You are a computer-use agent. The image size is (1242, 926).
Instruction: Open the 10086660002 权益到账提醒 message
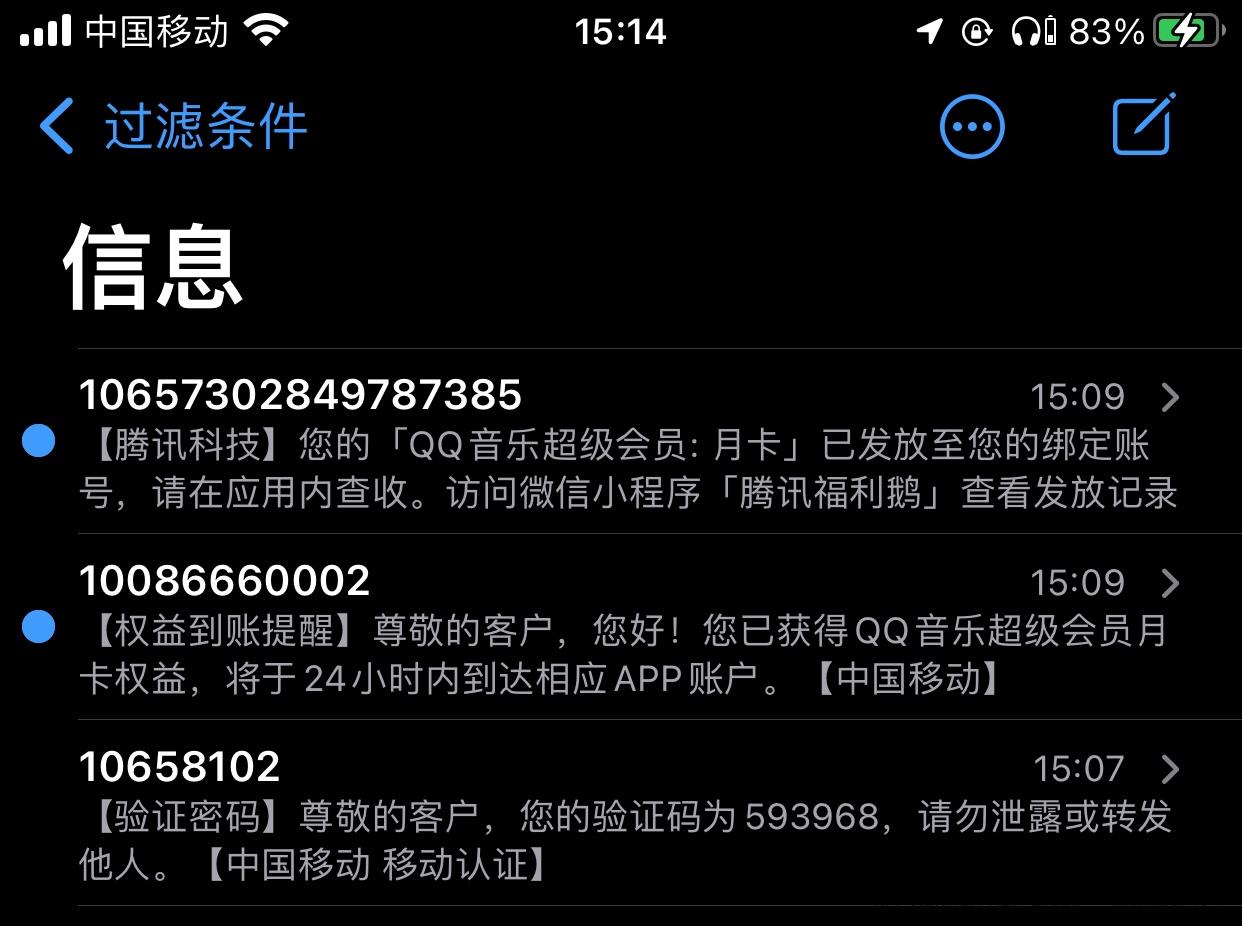(630, 629)
